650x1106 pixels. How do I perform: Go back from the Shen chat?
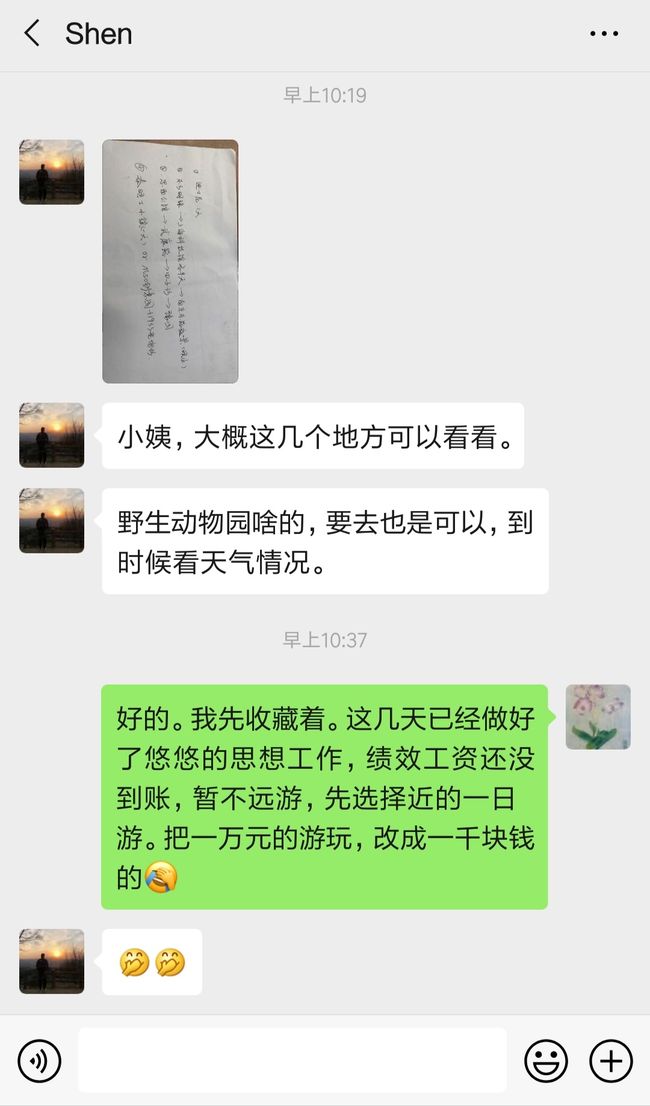click(x=32, y=33)
